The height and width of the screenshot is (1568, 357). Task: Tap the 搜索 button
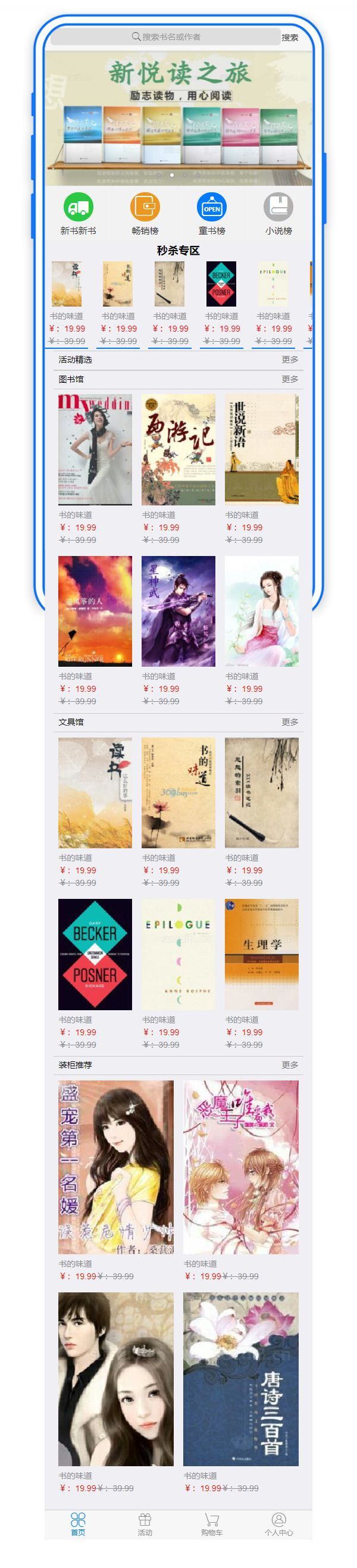pyautogui.click(x=290, y=38)
